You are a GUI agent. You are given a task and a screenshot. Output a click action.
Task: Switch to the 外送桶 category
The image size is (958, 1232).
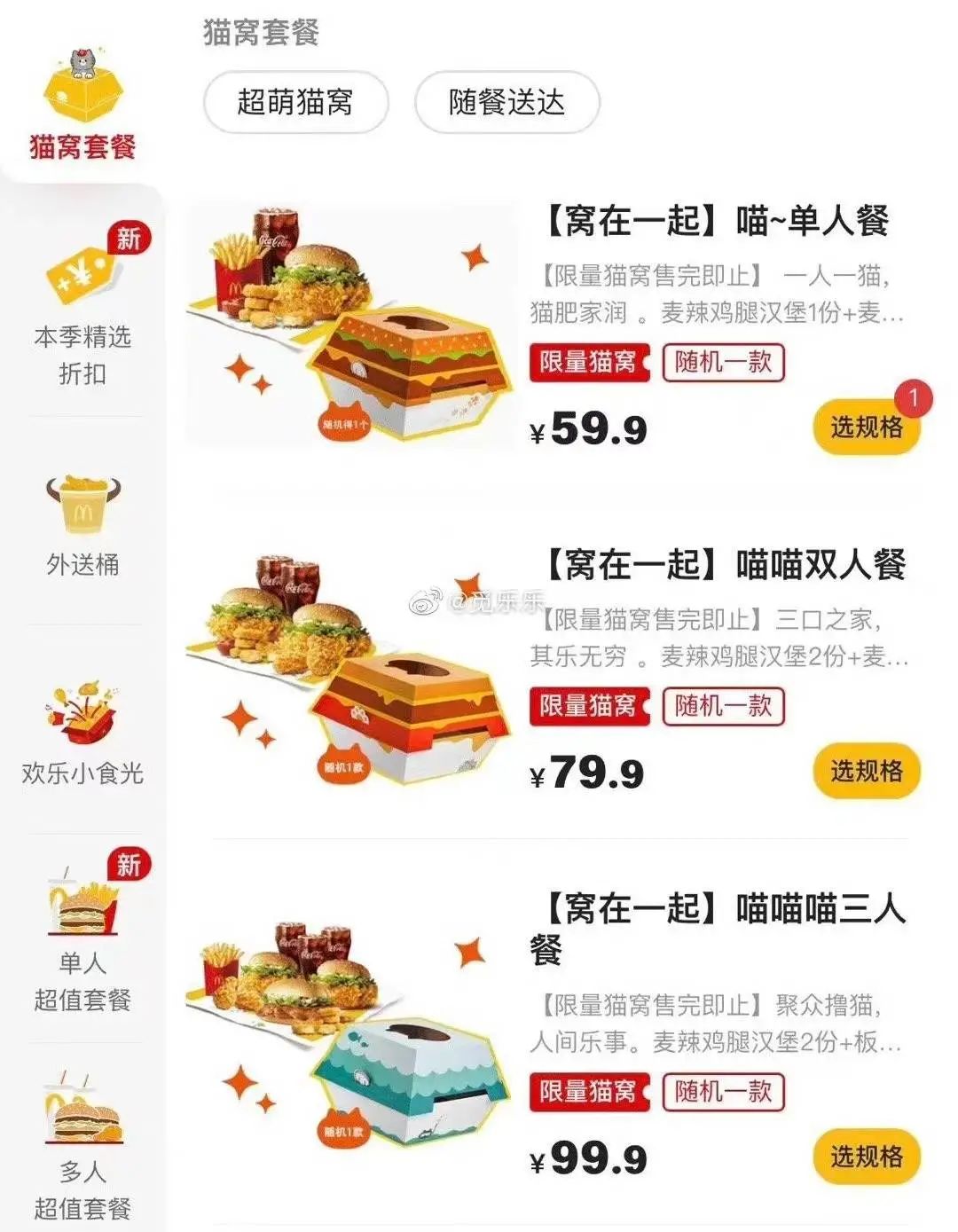(x=82, y=525)
